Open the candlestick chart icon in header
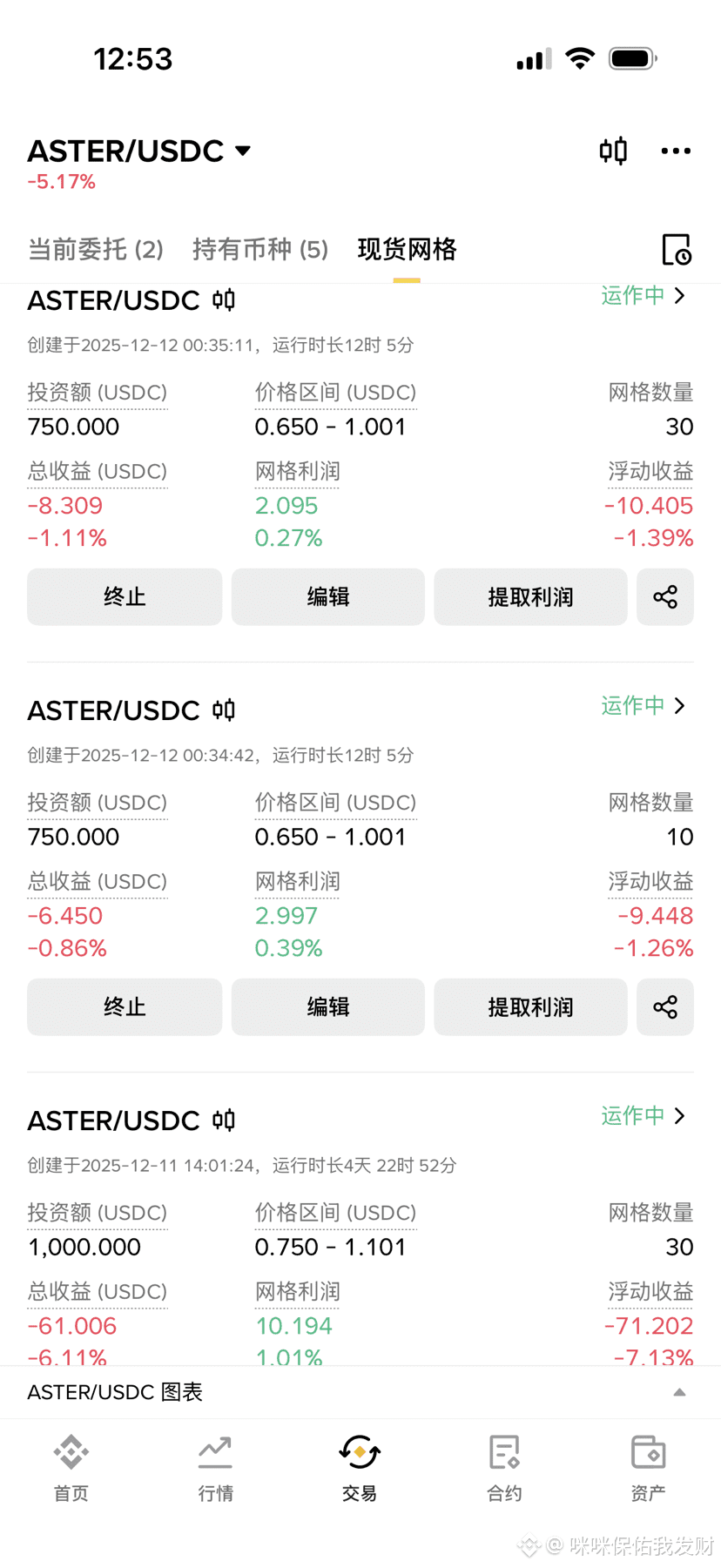This screenshot has width=721, height=1568. click(613, 151)
